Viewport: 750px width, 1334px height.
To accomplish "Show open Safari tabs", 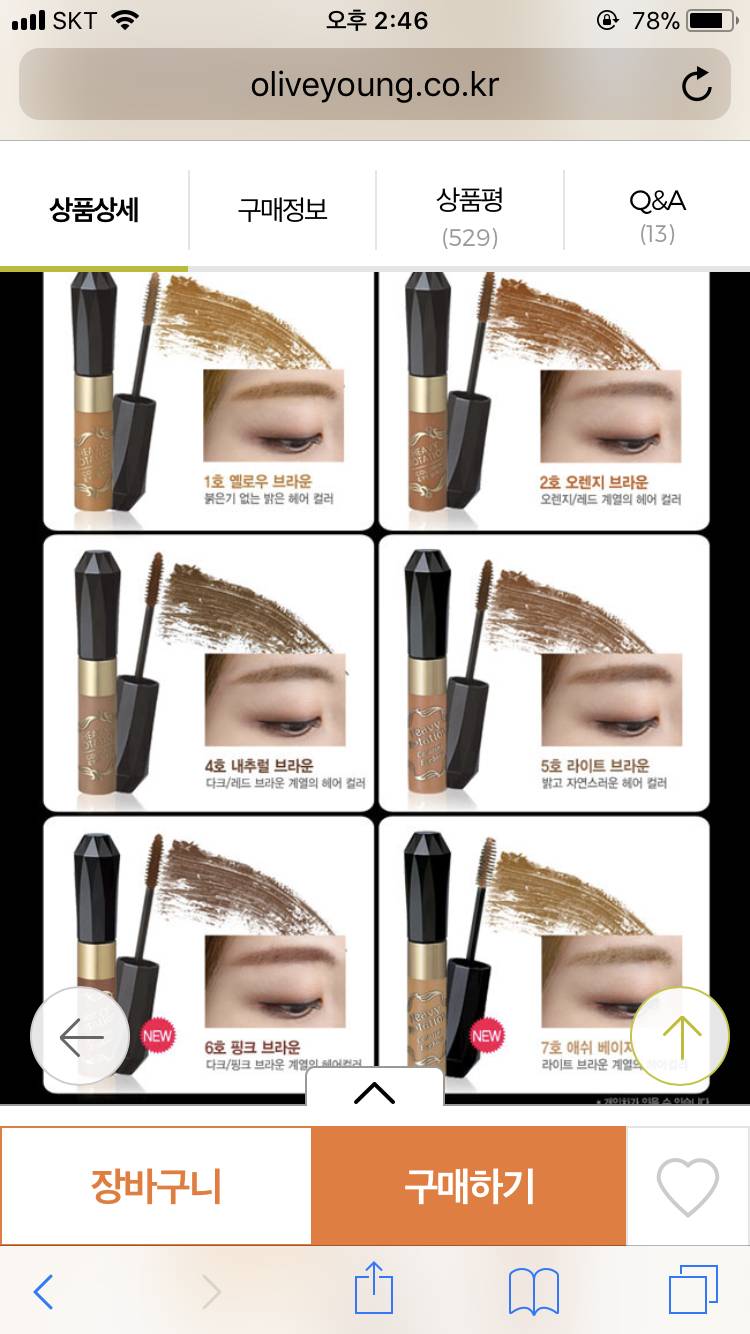I will 692,1290.
